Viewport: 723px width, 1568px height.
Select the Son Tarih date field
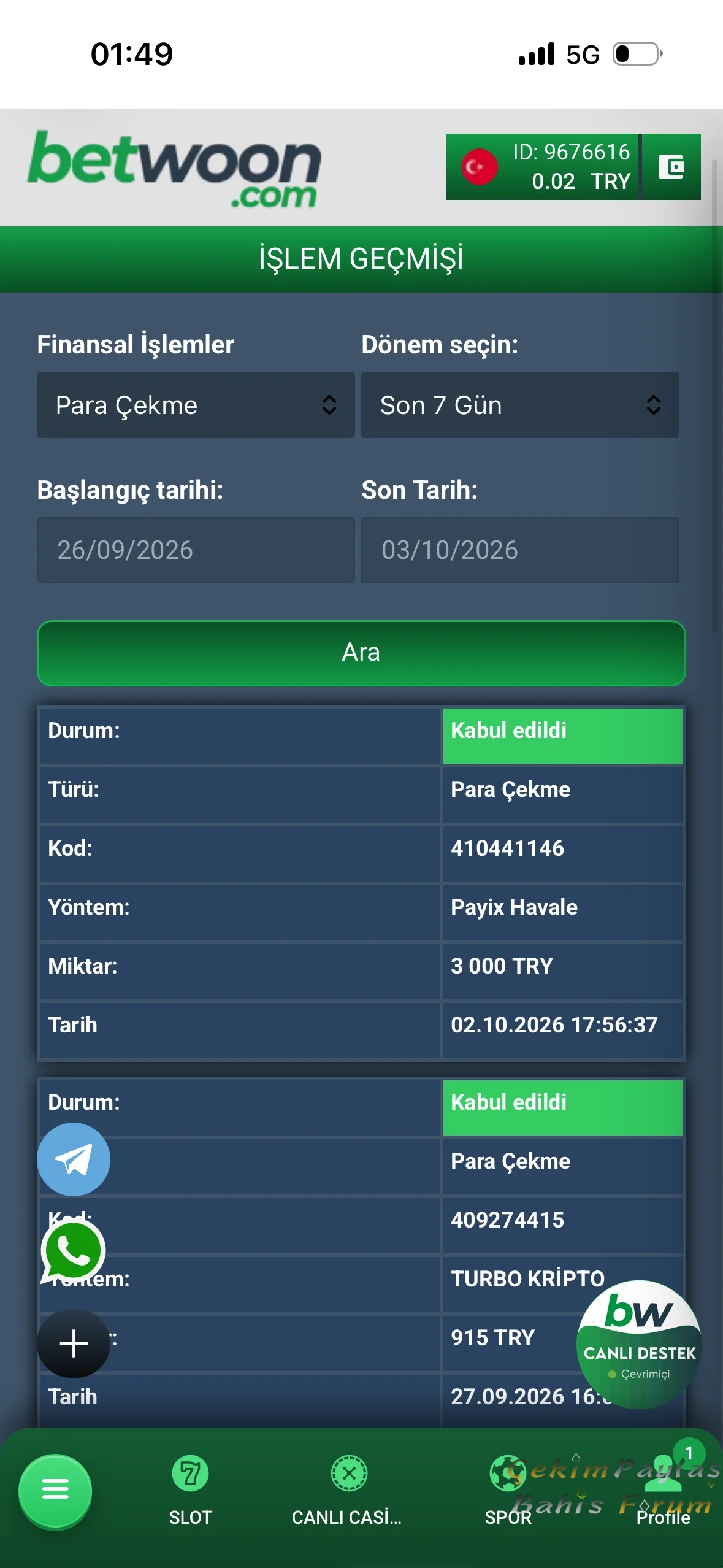tap(520, 550)
